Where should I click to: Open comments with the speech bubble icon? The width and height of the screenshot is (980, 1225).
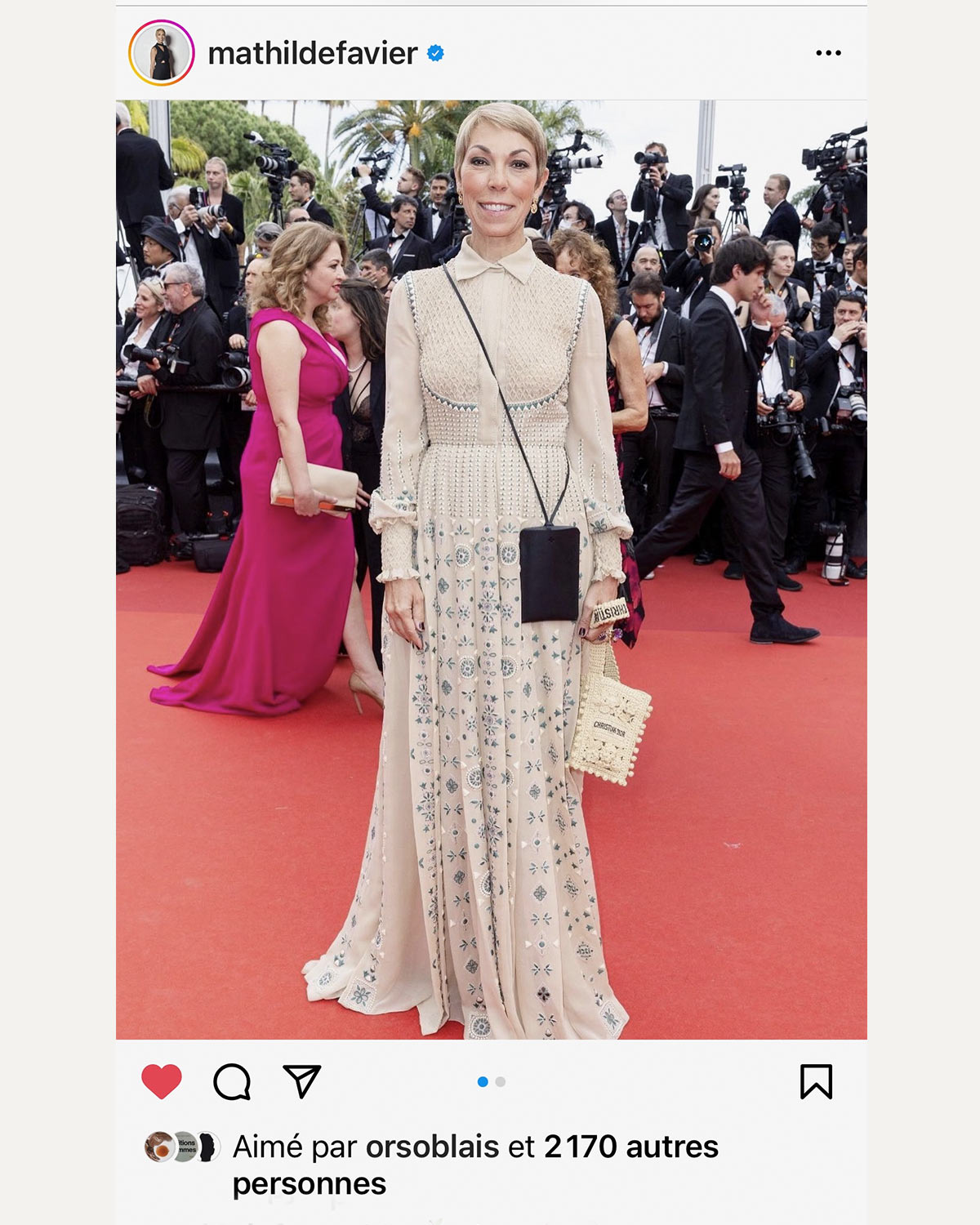[x=232, y=1082]
